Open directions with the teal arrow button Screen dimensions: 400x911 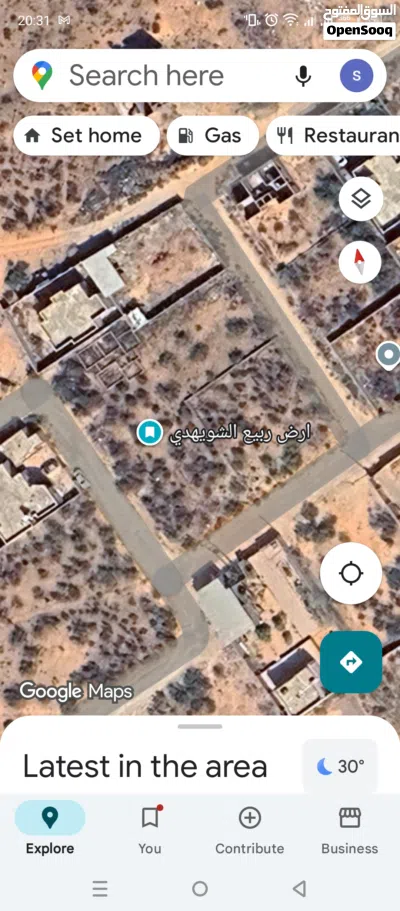(x=351, y=662)
